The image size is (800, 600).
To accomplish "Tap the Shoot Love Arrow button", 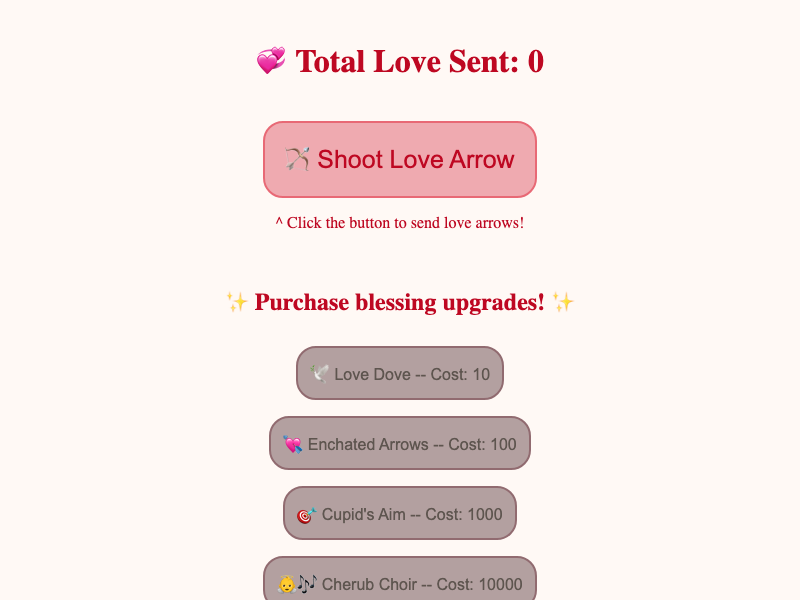I will click(400, 160).
